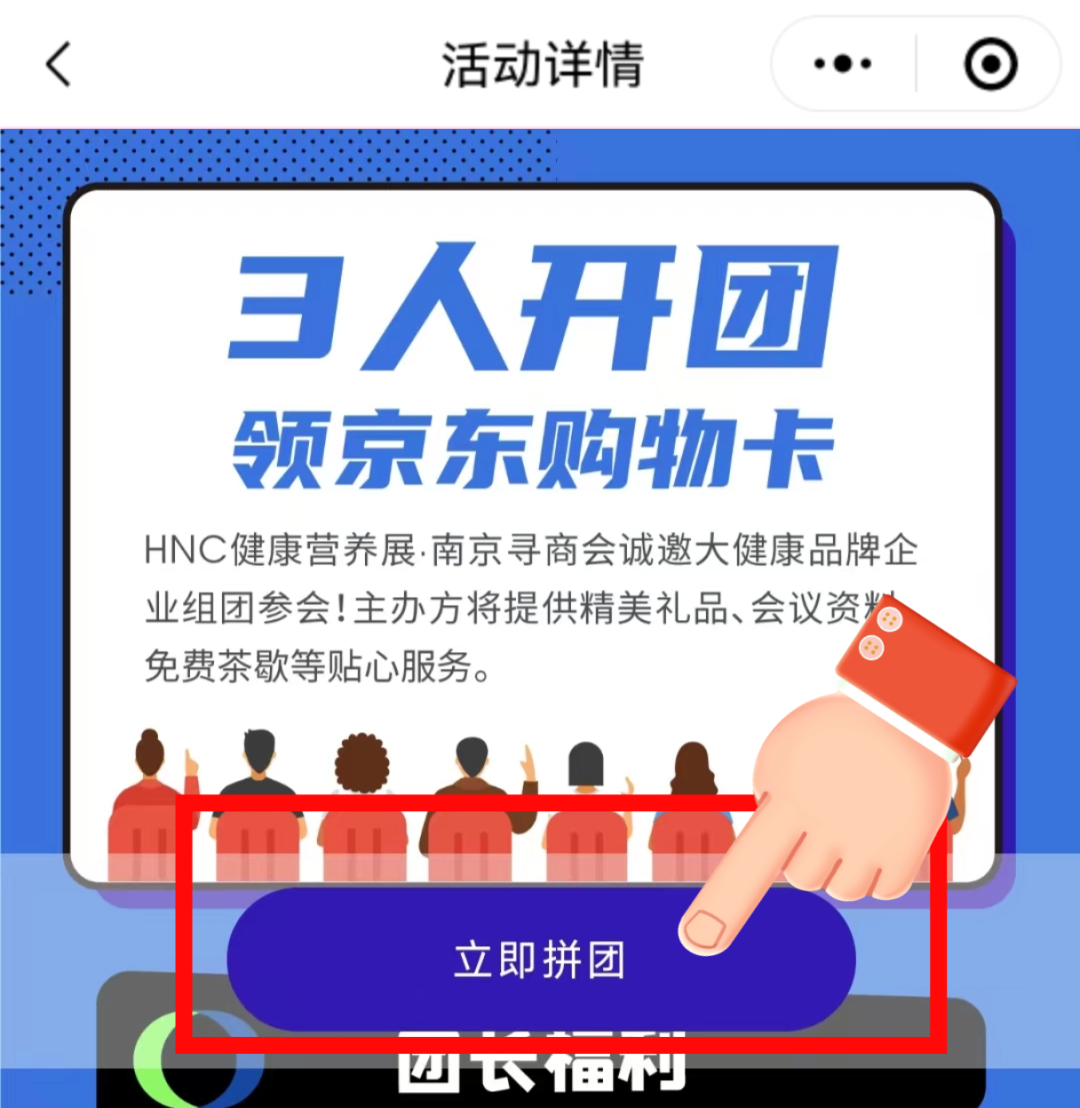Go back from the activity details page
Viewport: 1080px width, 1108px height.
pyautogui.click(x=59, y=65)
